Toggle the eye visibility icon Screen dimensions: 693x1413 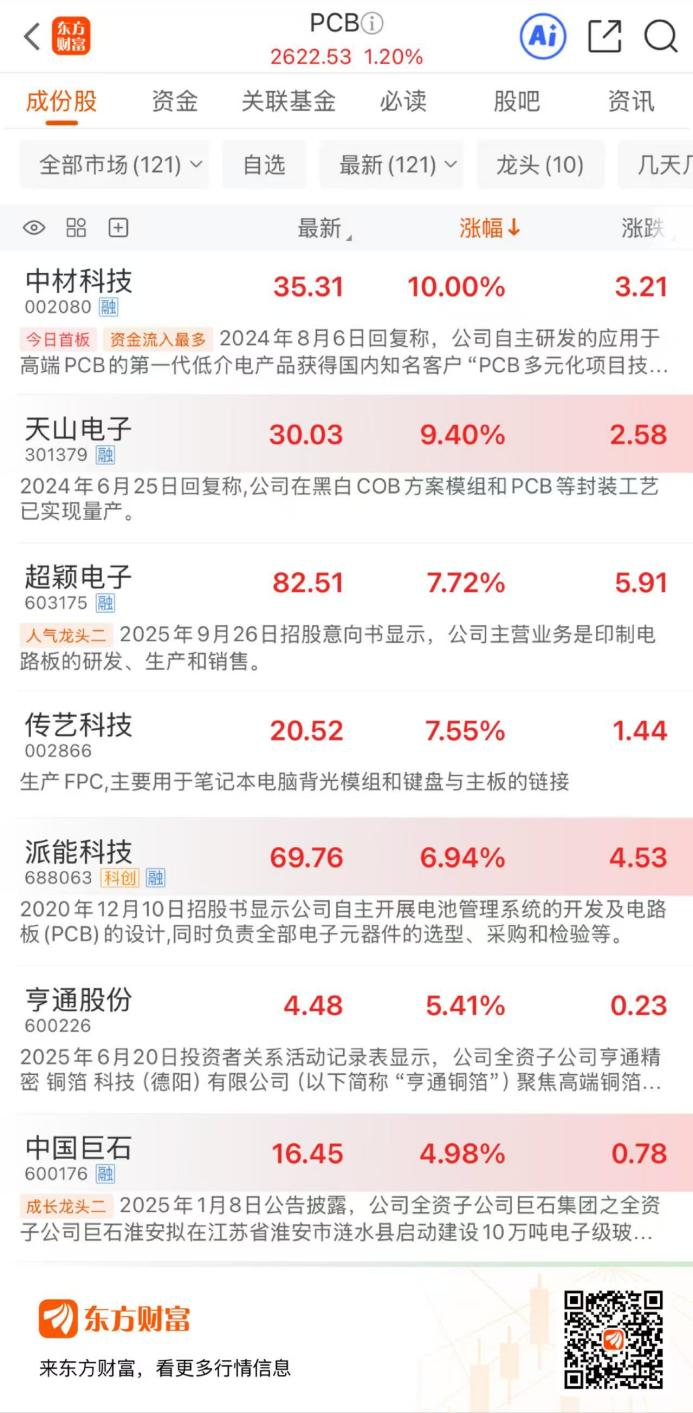[x=34, y=228]
